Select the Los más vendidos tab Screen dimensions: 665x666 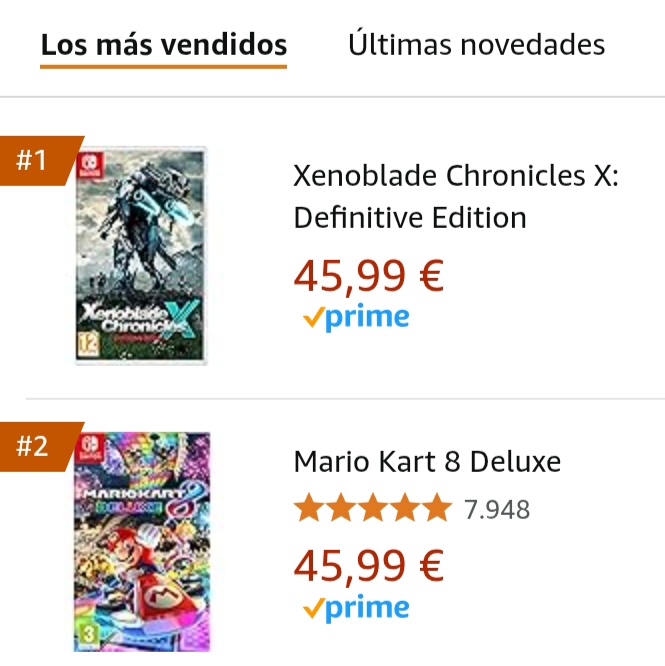[163, 45]
